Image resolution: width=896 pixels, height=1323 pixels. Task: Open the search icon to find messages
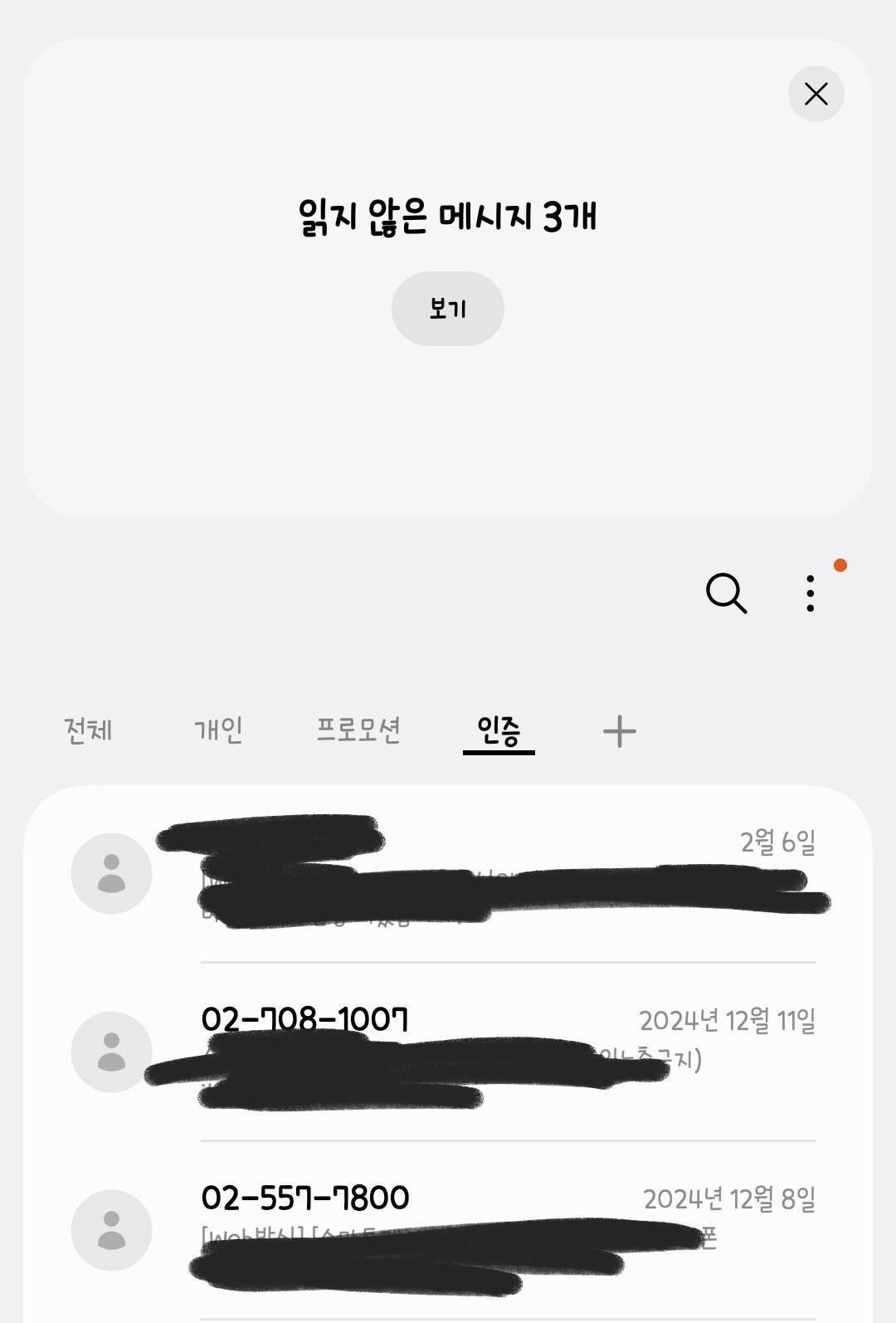click(x=728, y=594)
